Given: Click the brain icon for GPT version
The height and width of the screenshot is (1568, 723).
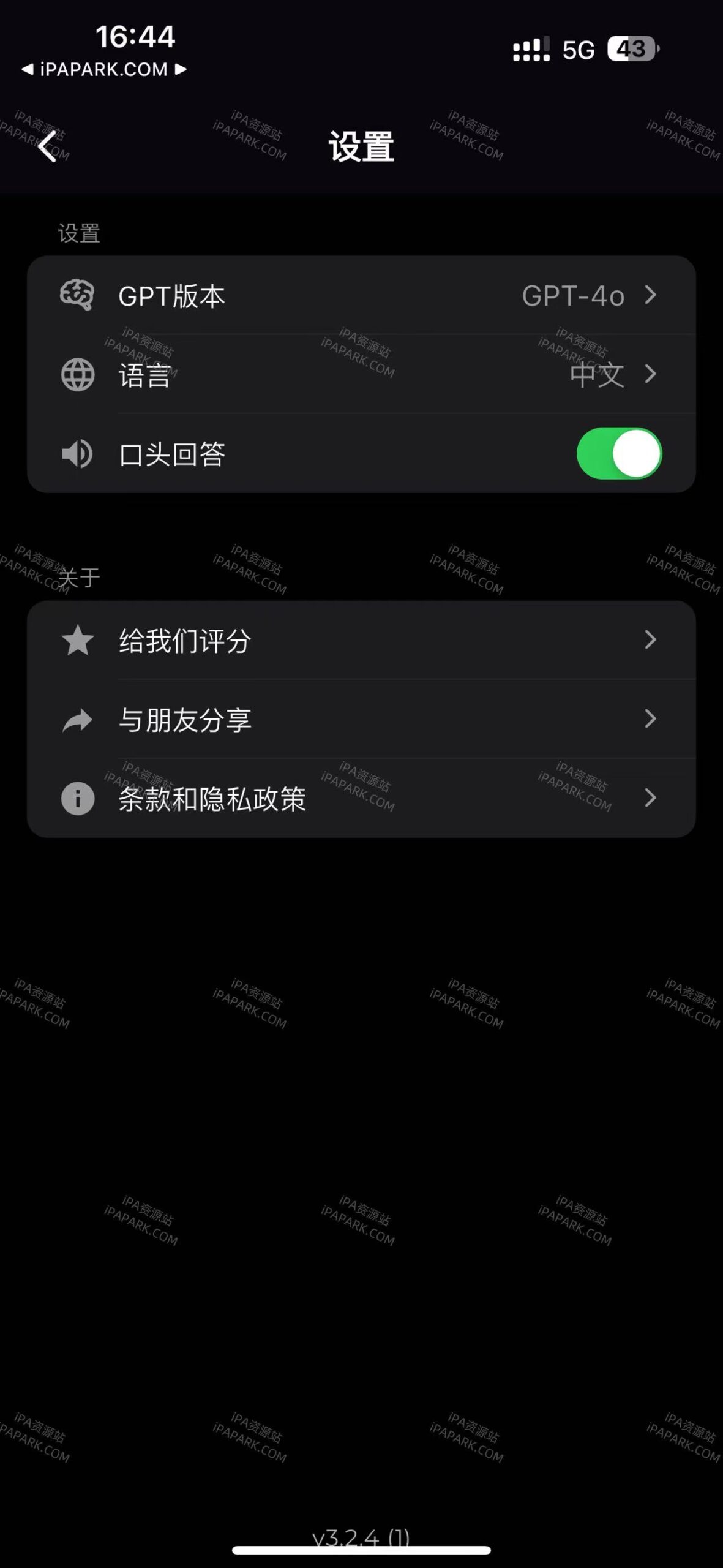Looking at the screenshot, I should tap(76, 296).
